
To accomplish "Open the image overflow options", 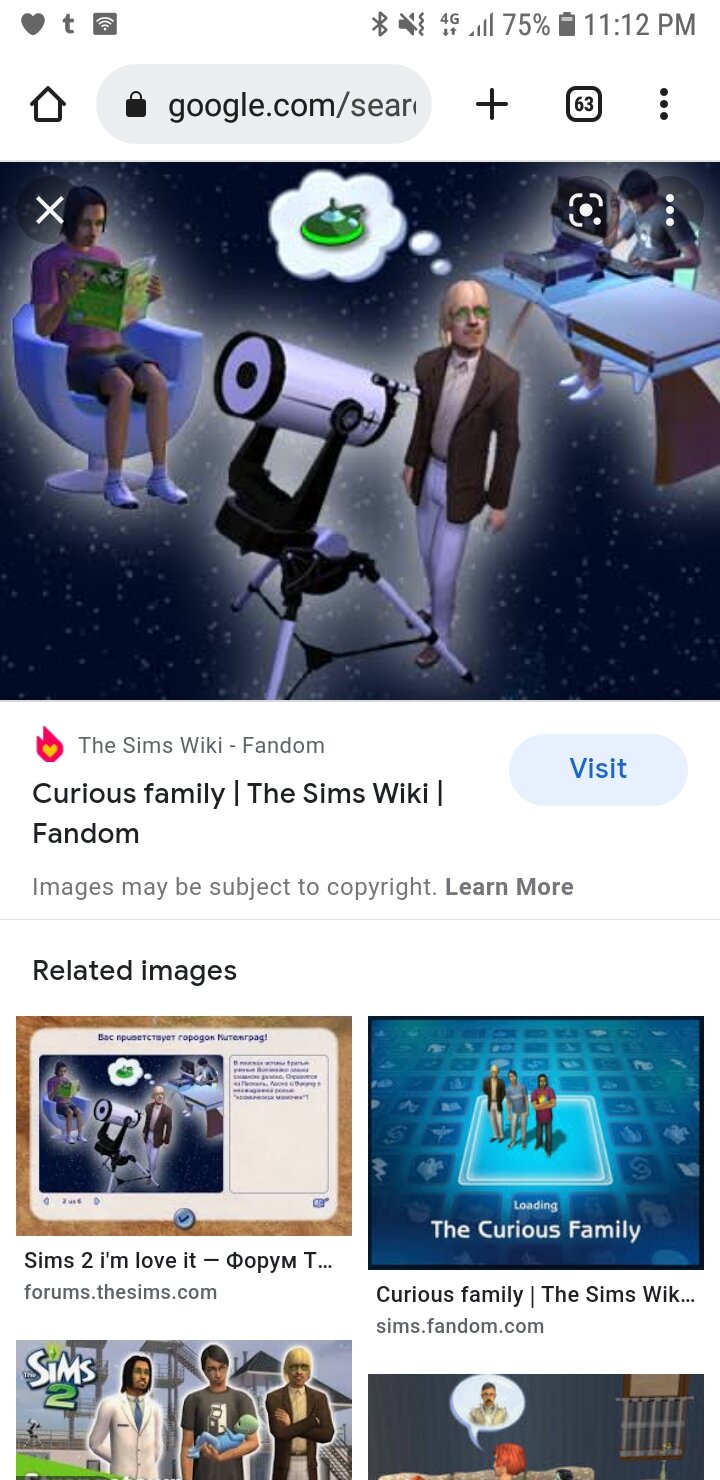I will (669, 210).
